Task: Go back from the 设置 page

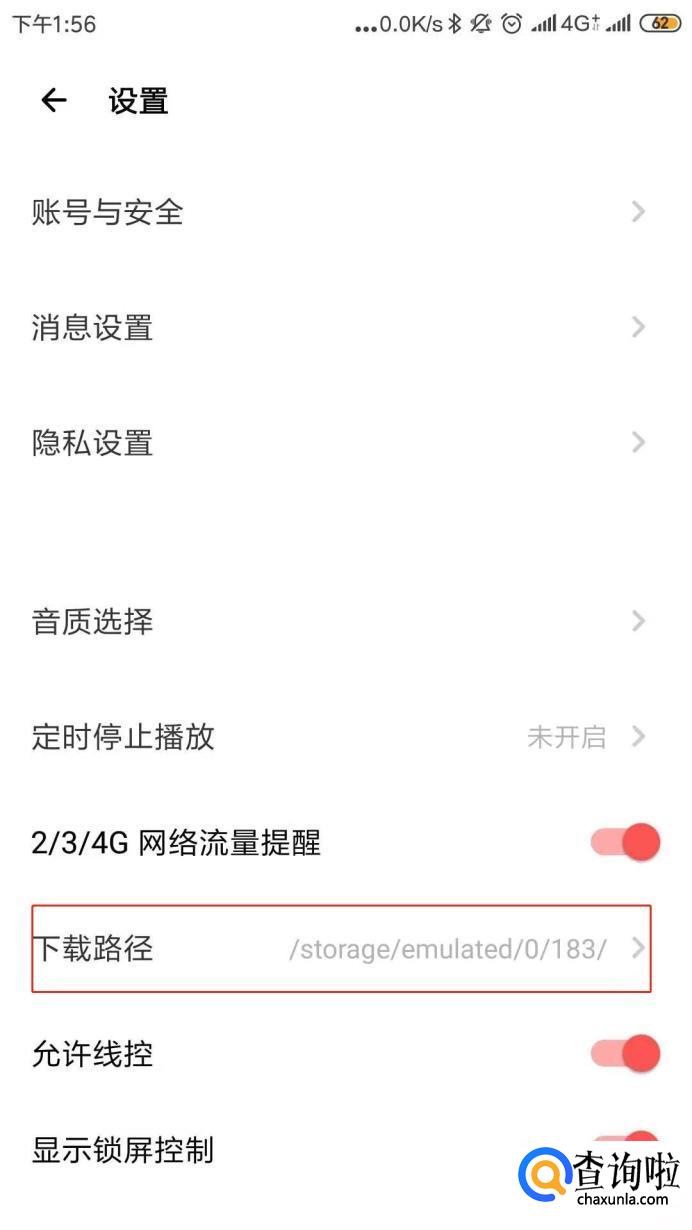Action: [53, 100]
